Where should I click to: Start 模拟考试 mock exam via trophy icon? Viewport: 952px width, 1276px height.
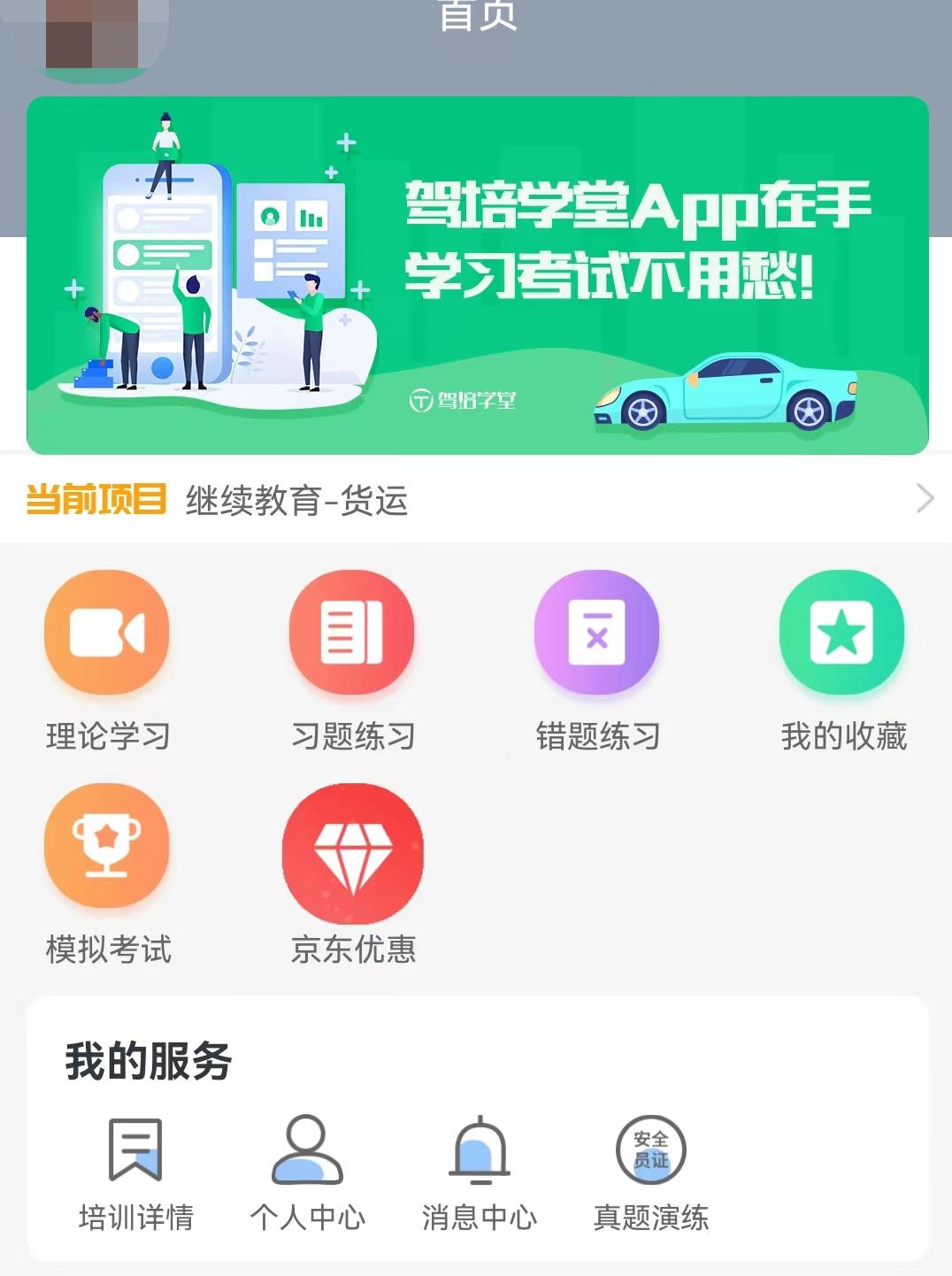click(106, 847)
